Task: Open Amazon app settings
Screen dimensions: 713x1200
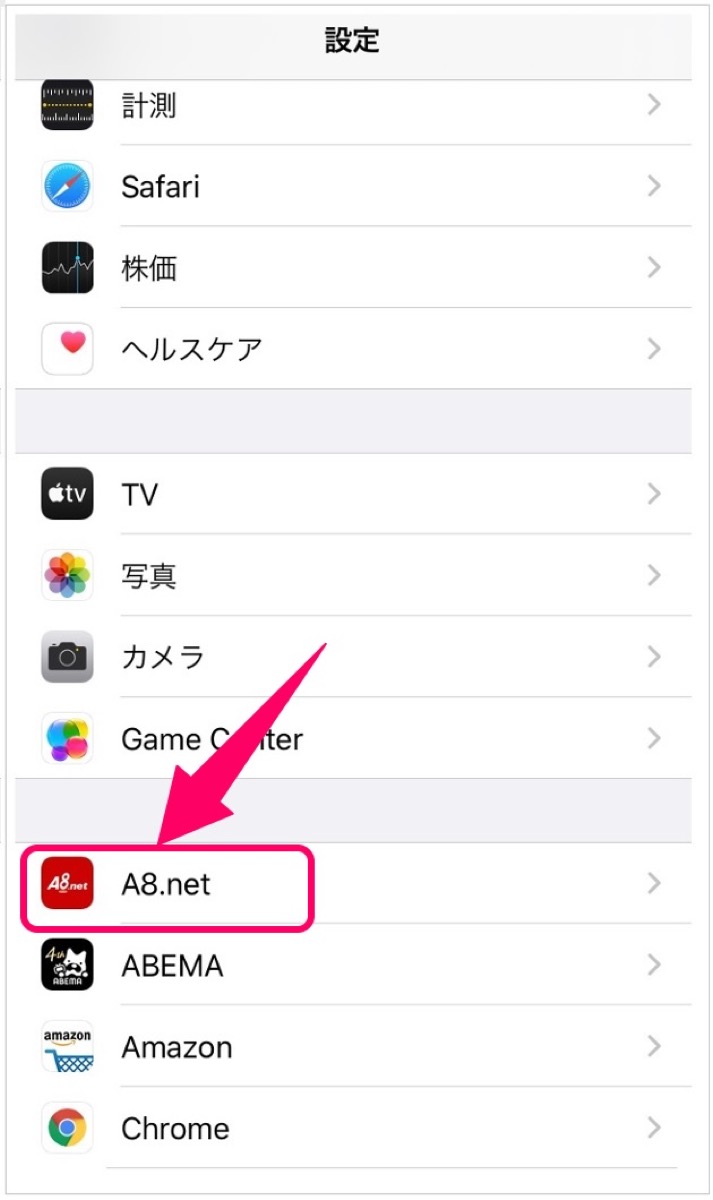Action: pos(354,1047)
